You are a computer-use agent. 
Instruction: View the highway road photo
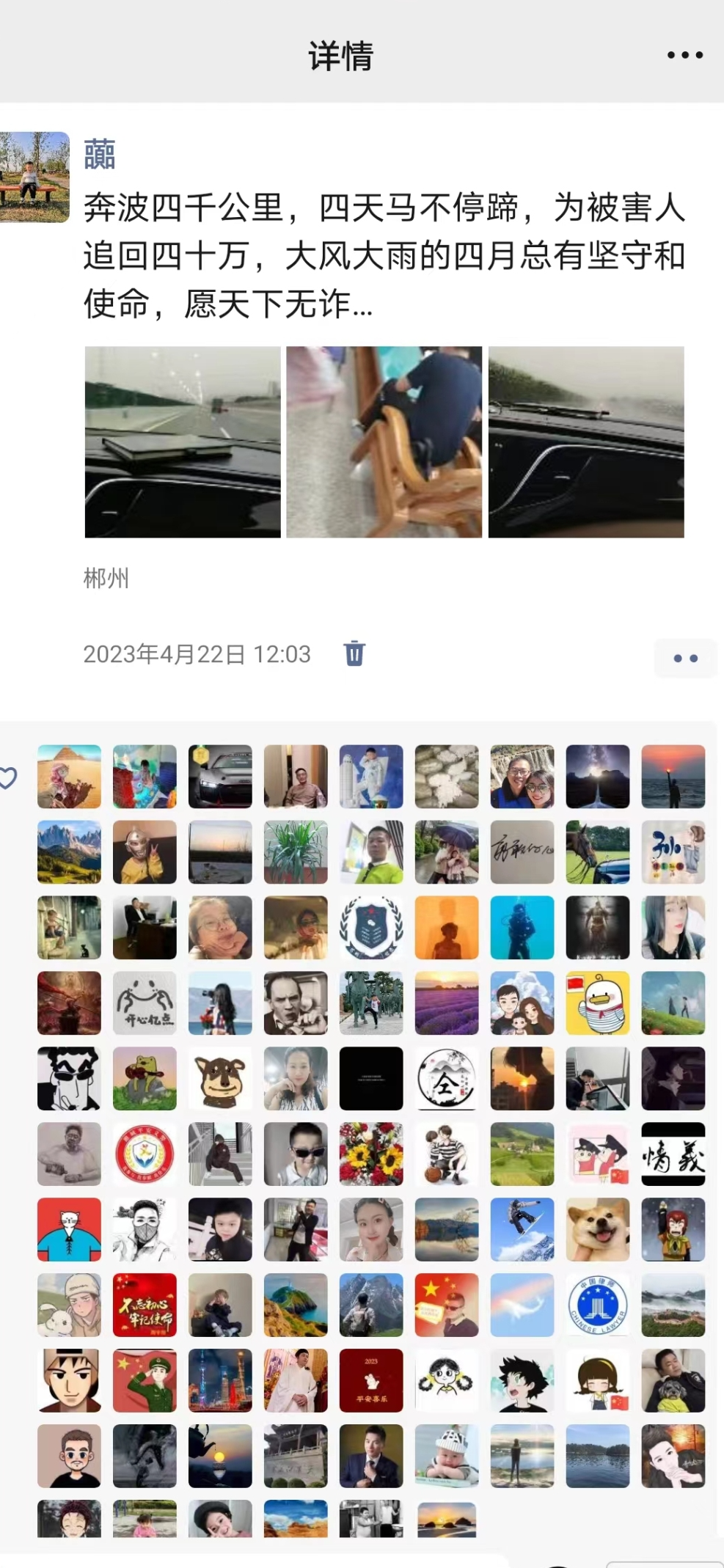tap(183, 442)
